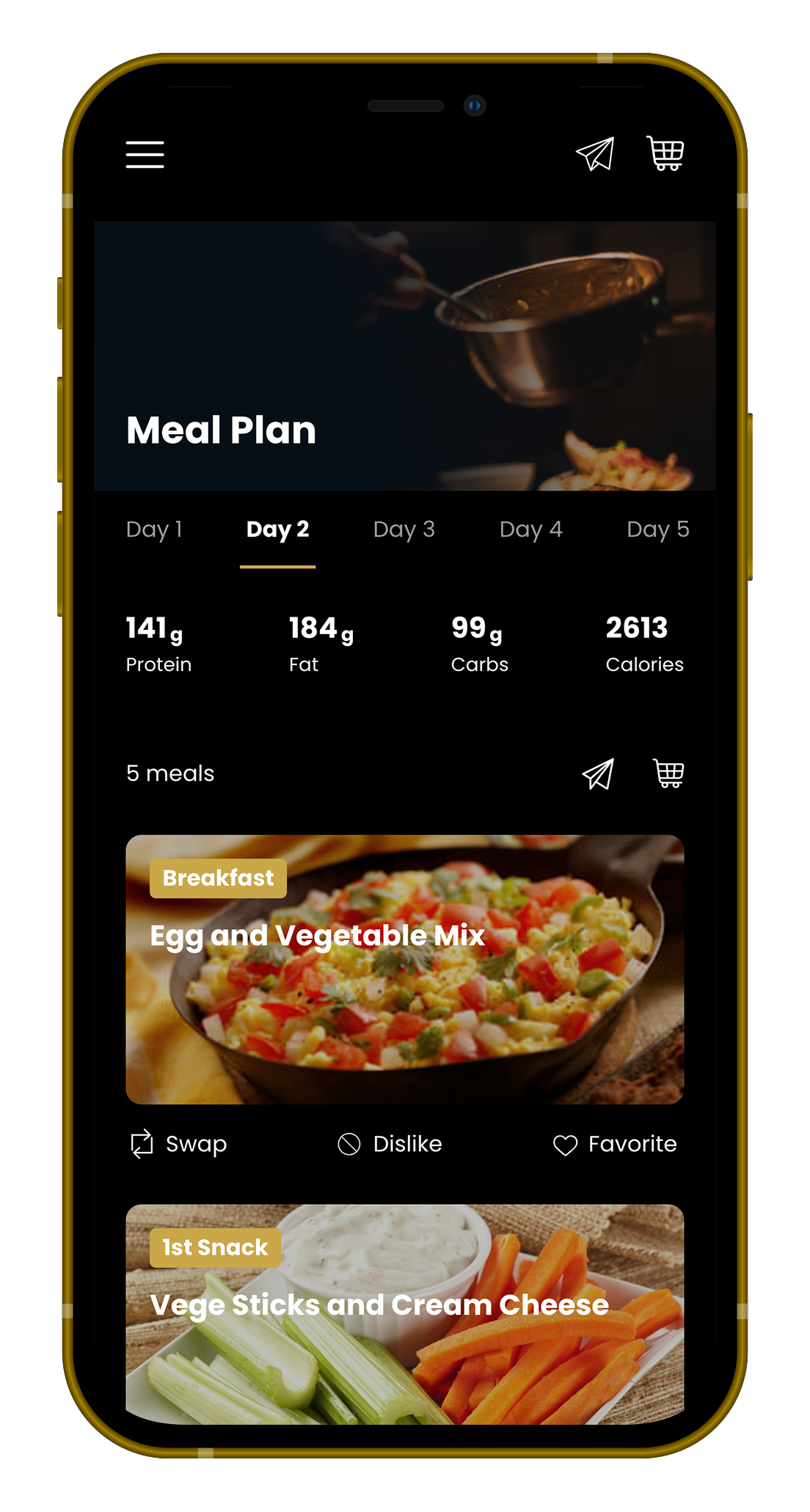Image resolution: width=810 pixels, height=1512 pixels.
Task: Add the 5 meals to the shopping cart
Action: pyautogui.click(x=668, y=774)
